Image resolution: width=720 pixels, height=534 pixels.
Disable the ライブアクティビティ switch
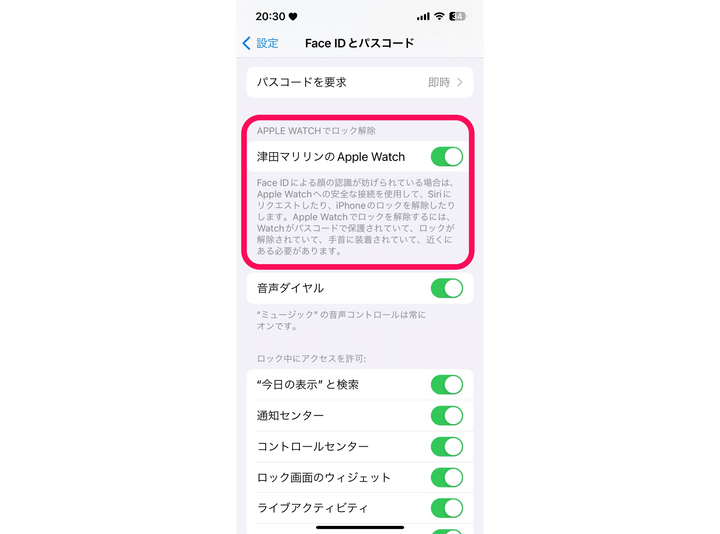click(446, 508)
